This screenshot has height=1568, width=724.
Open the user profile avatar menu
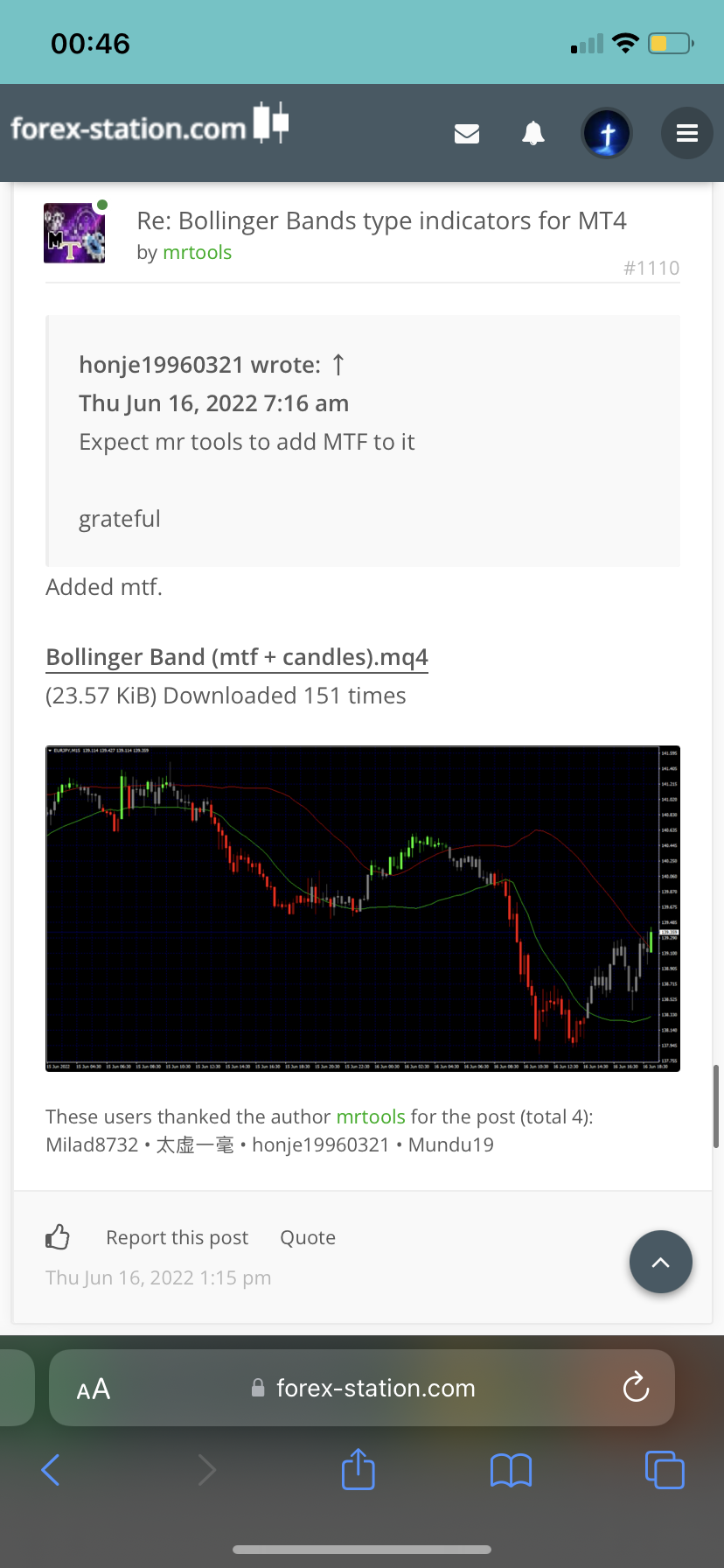607,133
